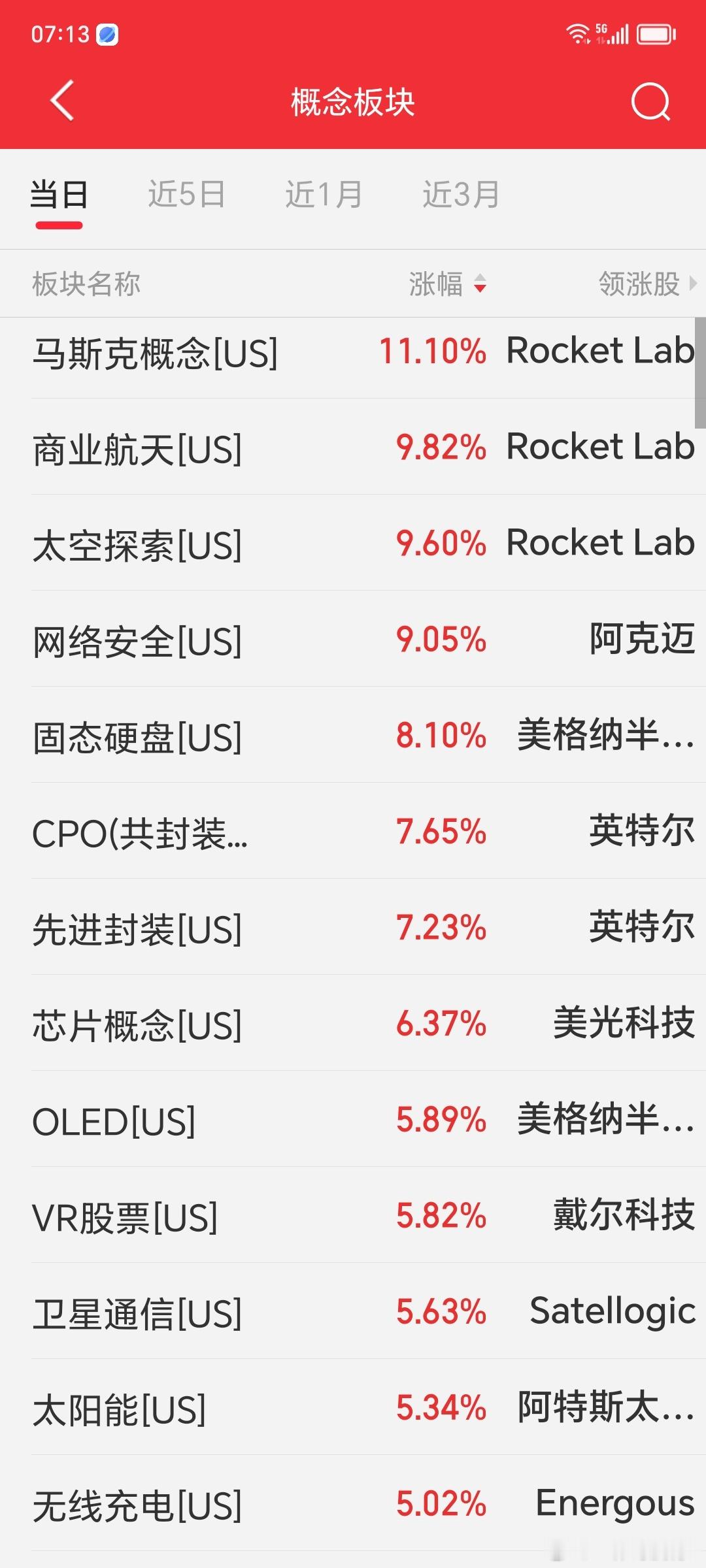Open 芯片概念[US] sector row
Image resolution: width=706 pixels, height=1568 pixels.
[353, 1023]
